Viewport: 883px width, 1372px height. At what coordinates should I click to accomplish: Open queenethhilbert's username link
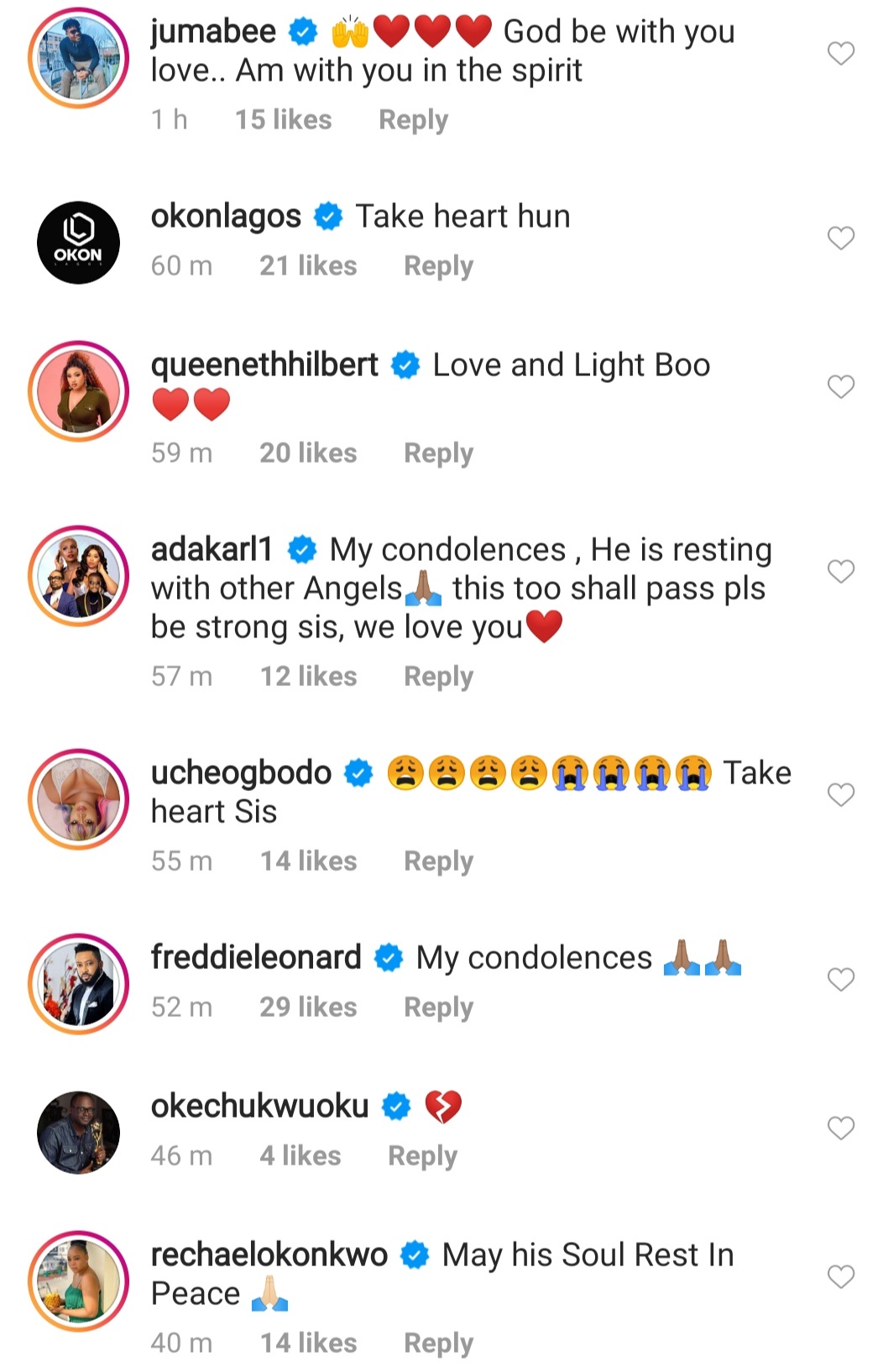264,365
